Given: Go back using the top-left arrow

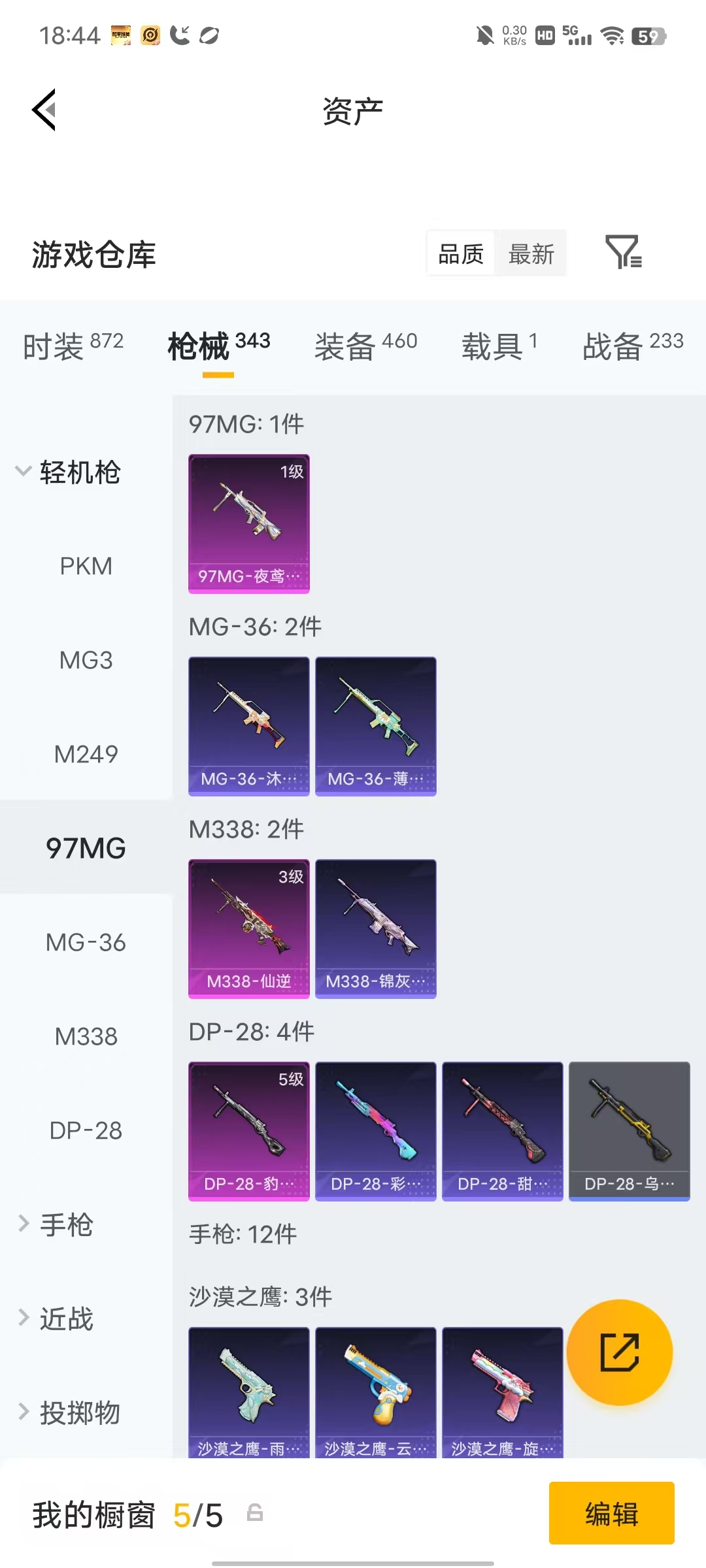Looking at the screenshot, I should point(44,110).
